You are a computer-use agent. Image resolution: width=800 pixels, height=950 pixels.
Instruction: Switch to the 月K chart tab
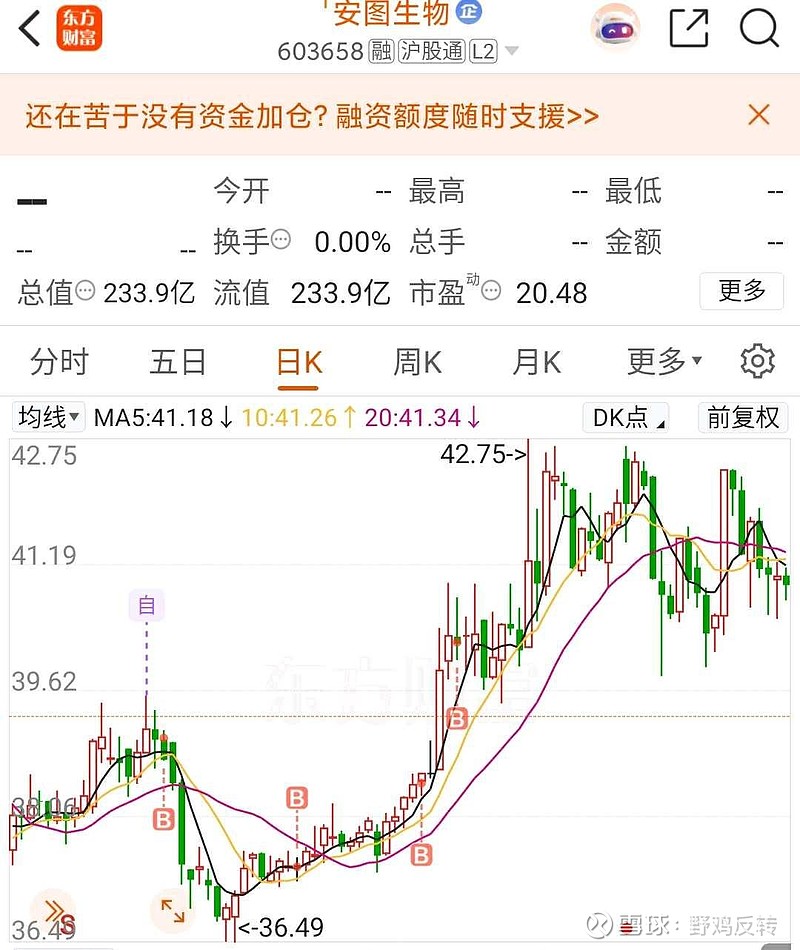(536, 362)
